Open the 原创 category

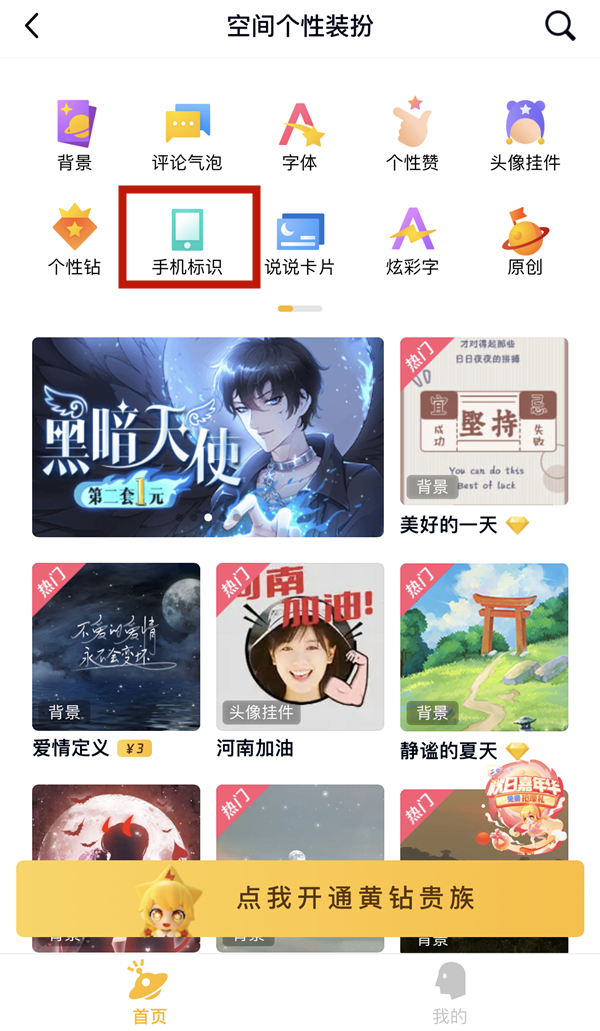(525, 241)
